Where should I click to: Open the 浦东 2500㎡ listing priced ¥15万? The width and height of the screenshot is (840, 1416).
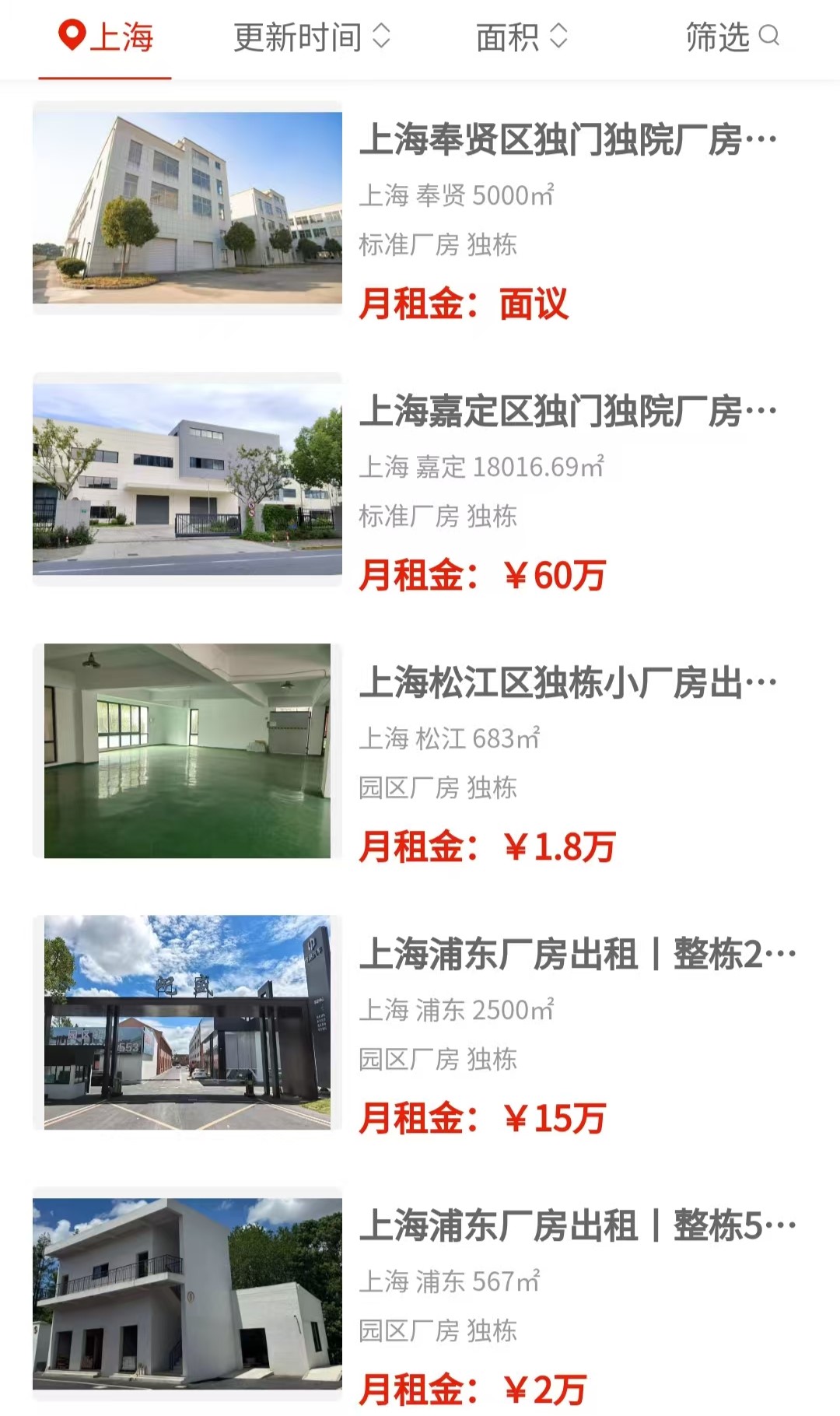coord(576,955)
